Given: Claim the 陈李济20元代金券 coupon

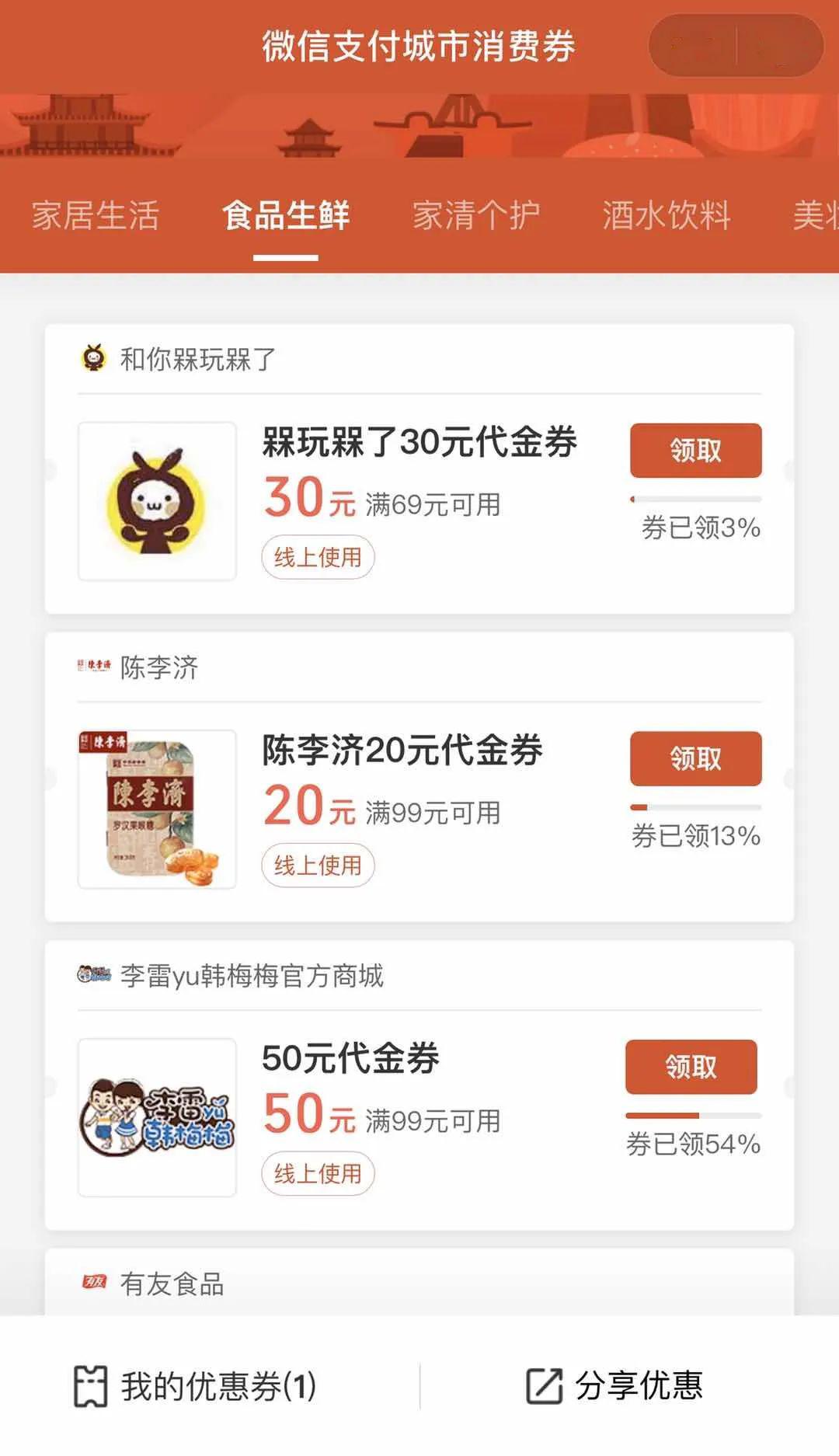Looking at the screenshot, I should pos(695,758).
